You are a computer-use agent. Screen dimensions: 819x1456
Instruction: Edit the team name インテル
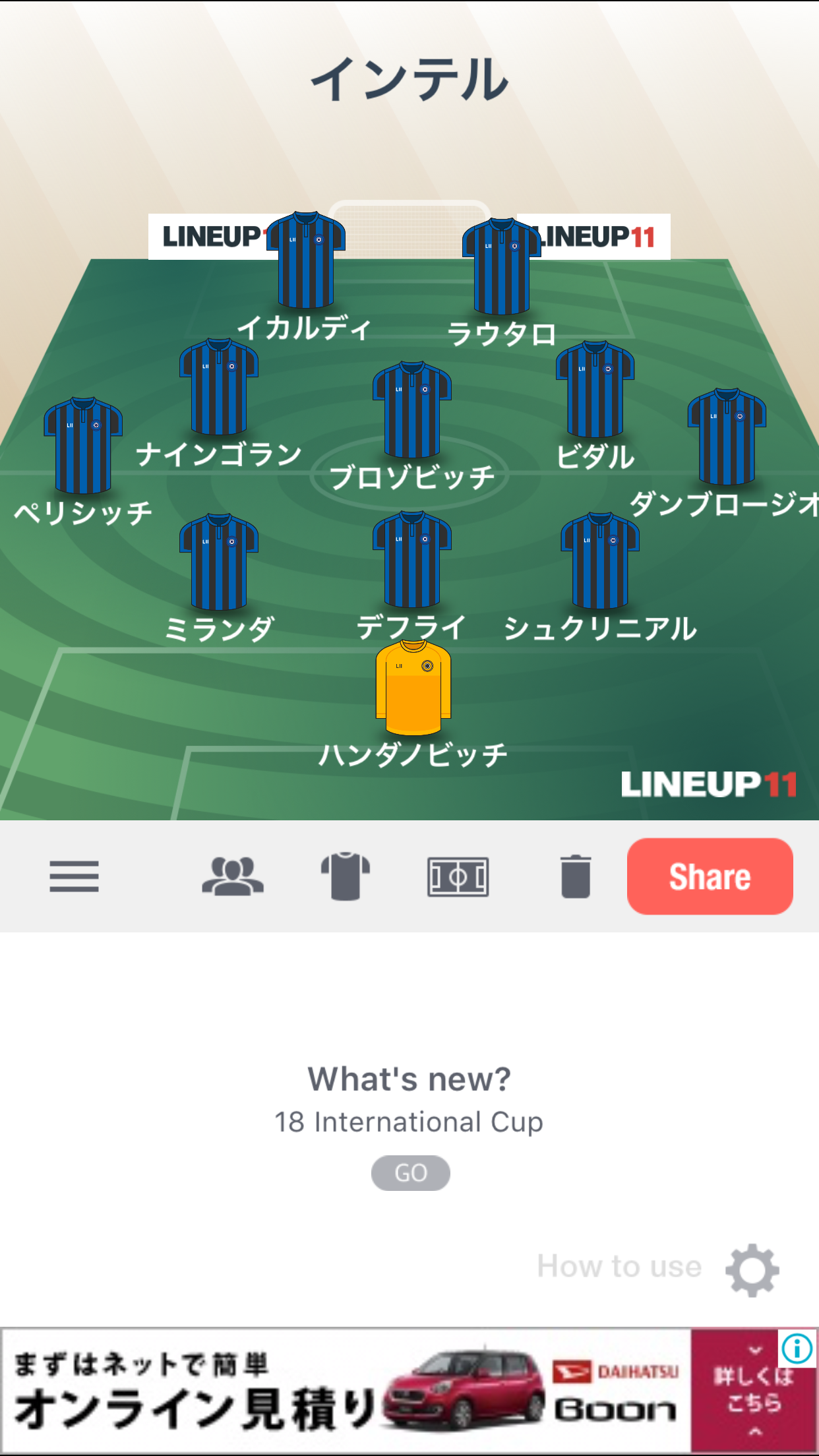[409, 79]
